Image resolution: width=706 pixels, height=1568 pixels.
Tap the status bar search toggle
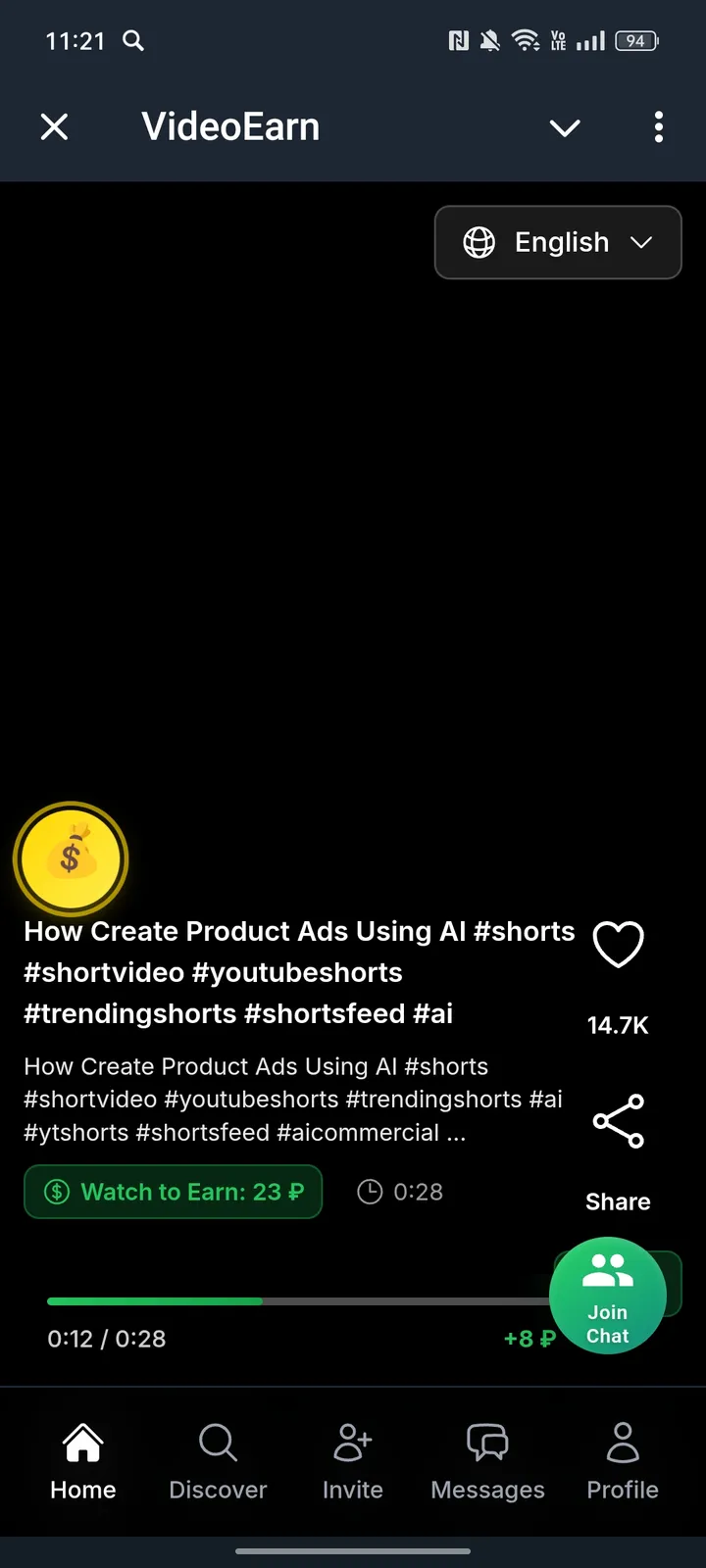(x=132, y=41)
